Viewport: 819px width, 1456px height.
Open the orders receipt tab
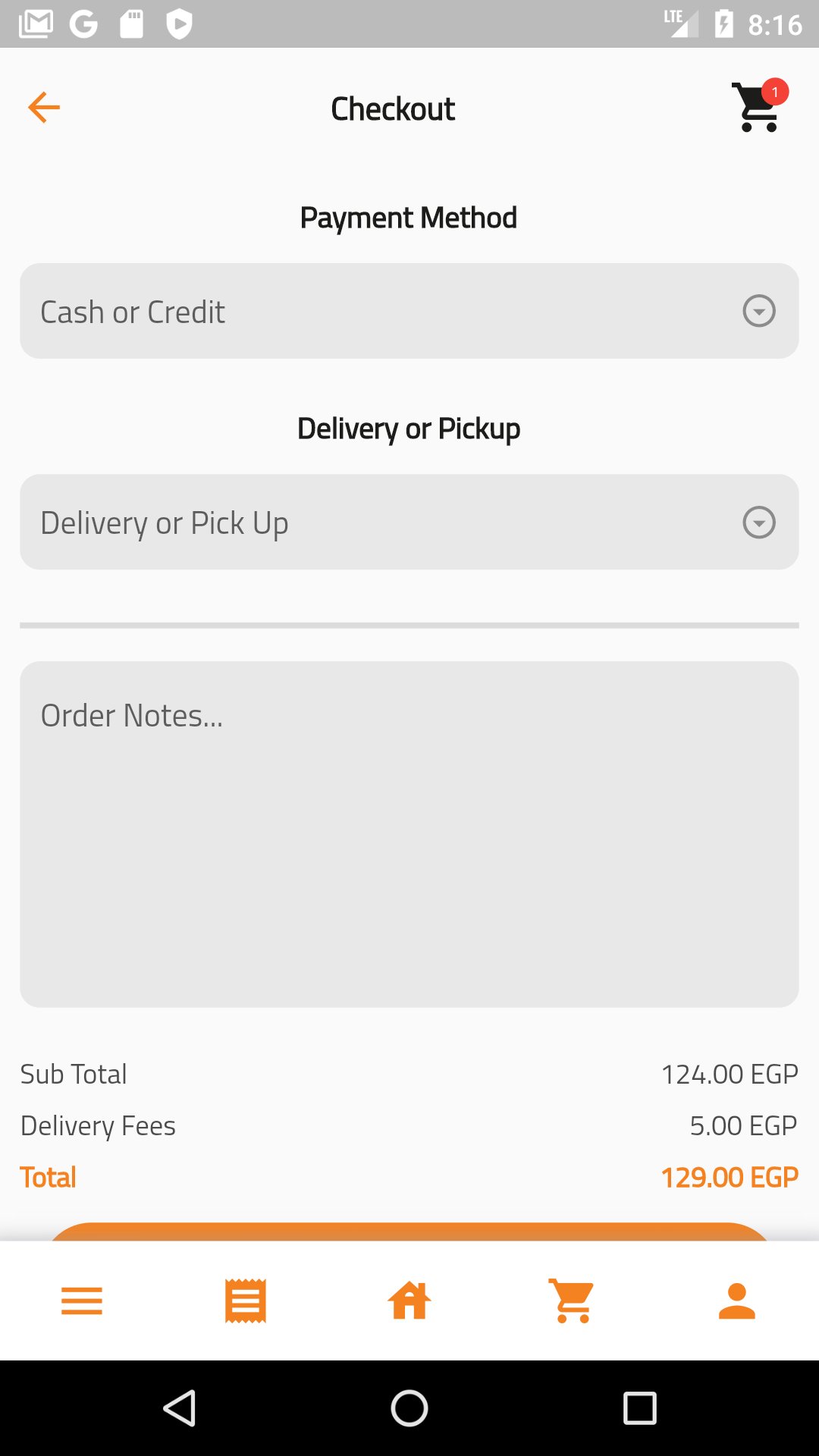(x=246, y=1301)
